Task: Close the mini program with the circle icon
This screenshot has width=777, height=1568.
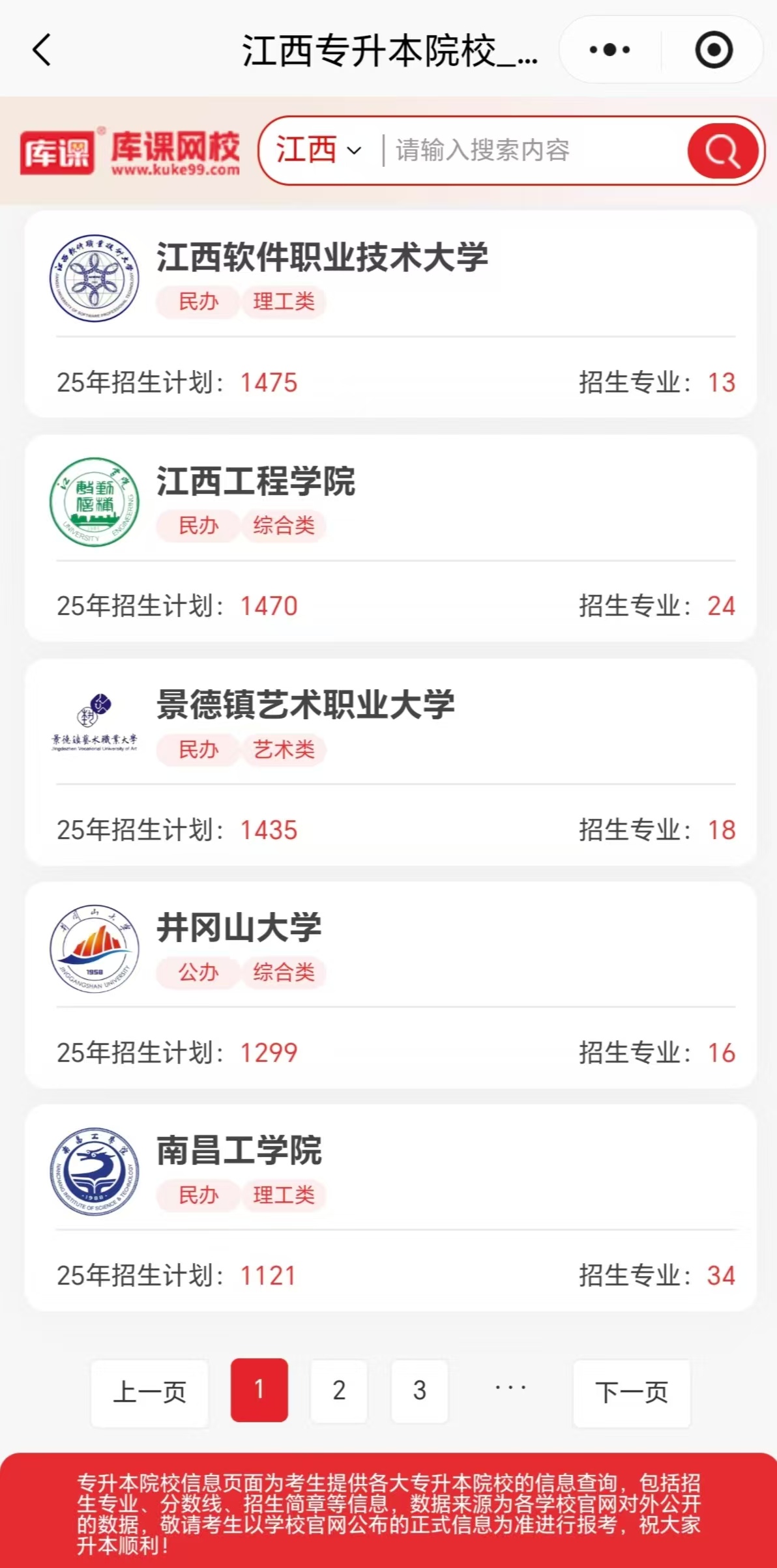Action: (x=713, y=50)
